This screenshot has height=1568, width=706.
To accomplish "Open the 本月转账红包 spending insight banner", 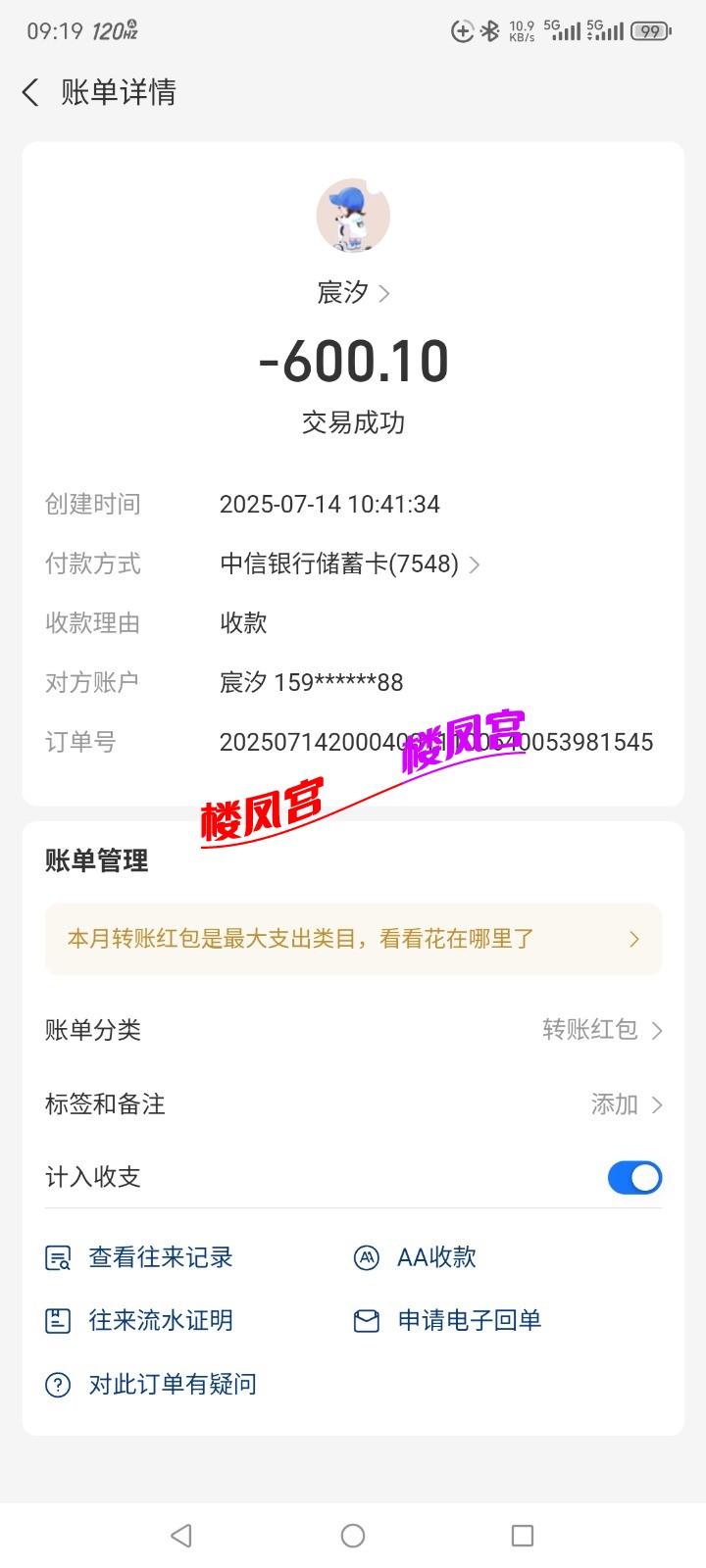I will 353,939.
